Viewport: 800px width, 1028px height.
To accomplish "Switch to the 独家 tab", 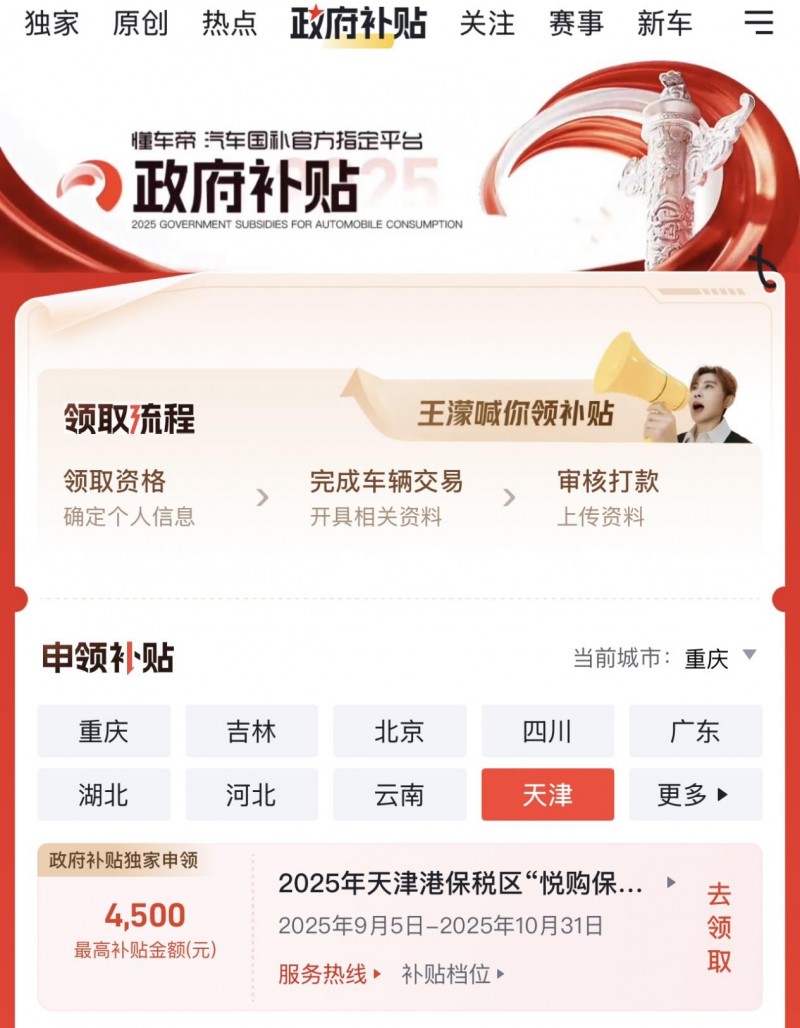I will 52,23.
